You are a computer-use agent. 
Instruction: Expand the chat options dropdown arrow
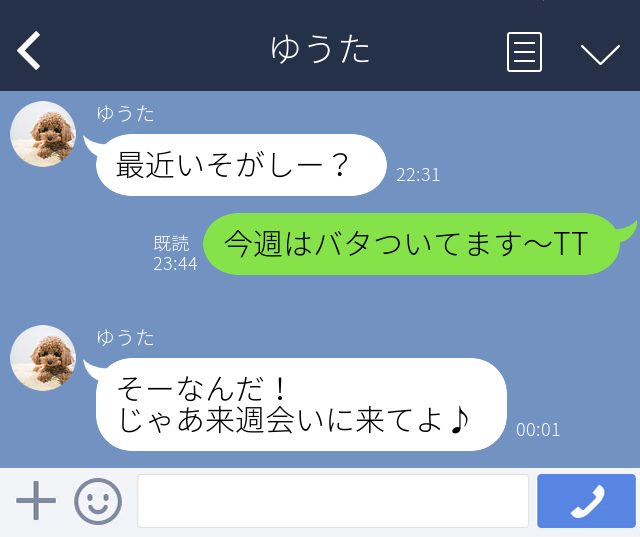pyautogui.click(x=600, y=53)
